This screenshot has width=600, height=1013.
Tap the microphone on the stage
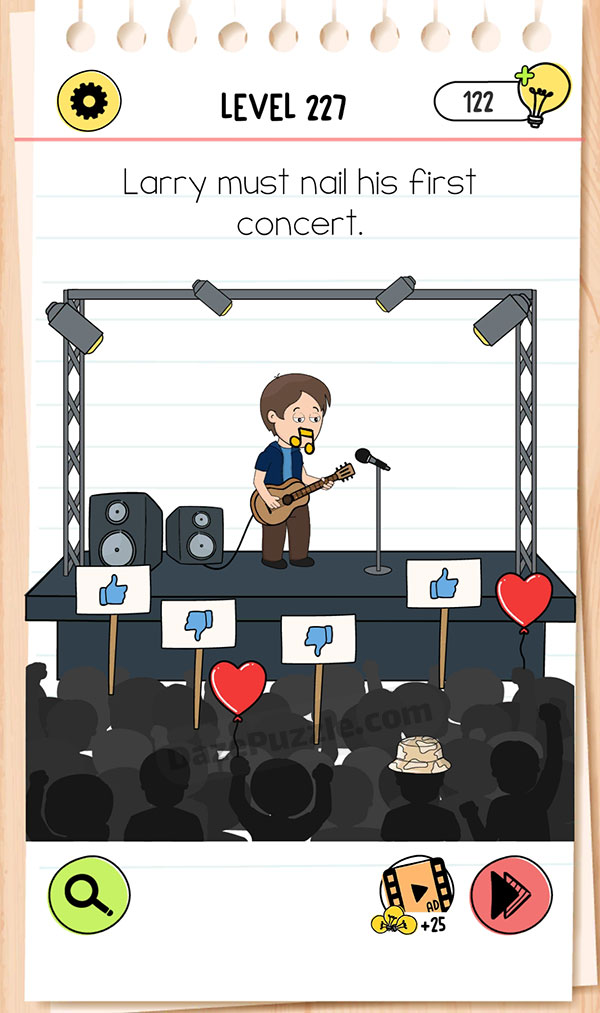pyautogui.click(x=372, y=459)
